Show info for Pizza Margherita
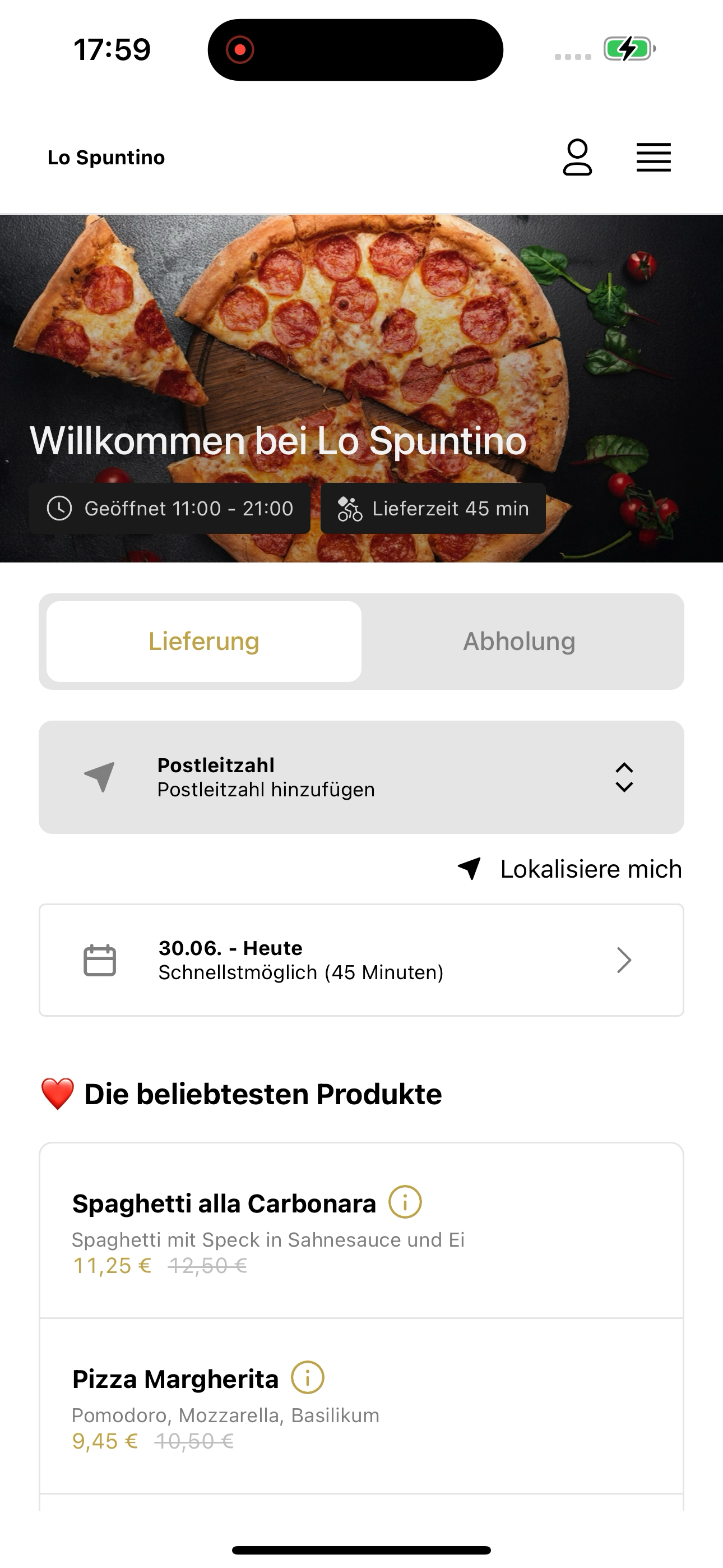Image resolution: width=723 pixels, height=1568 pixels. click(x=308, y=1377)
